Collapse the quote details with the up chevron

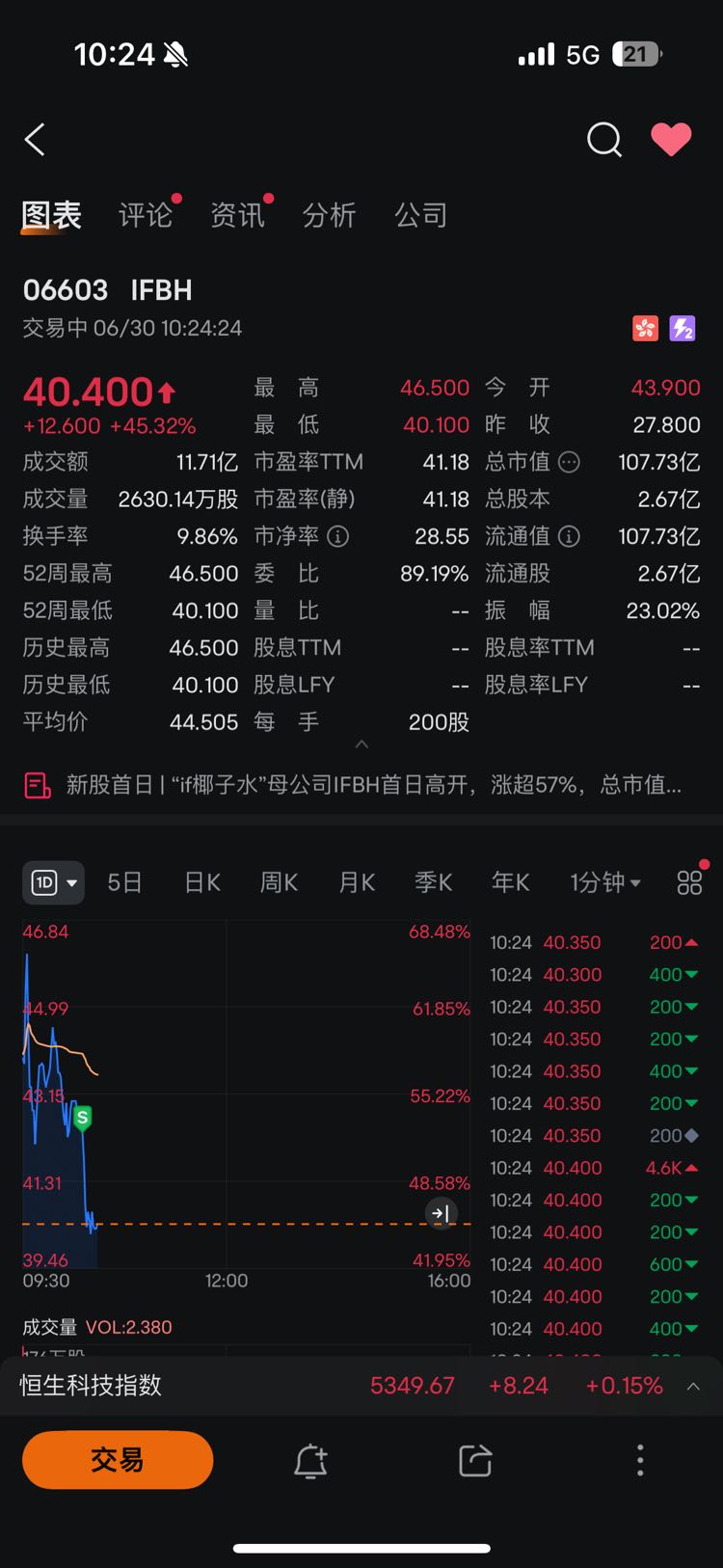(x=361, y=744)
